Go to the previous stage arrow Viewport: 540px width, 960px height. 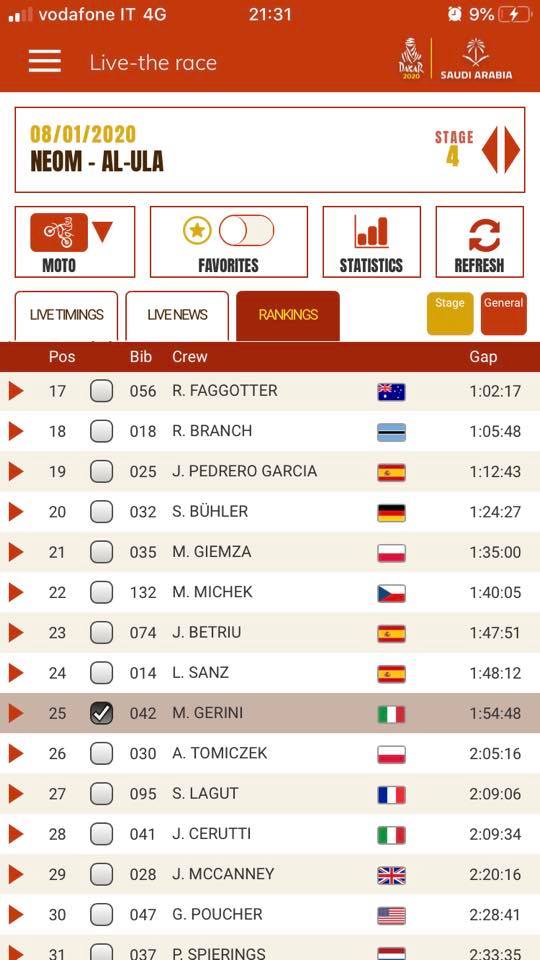pos(490,149)
